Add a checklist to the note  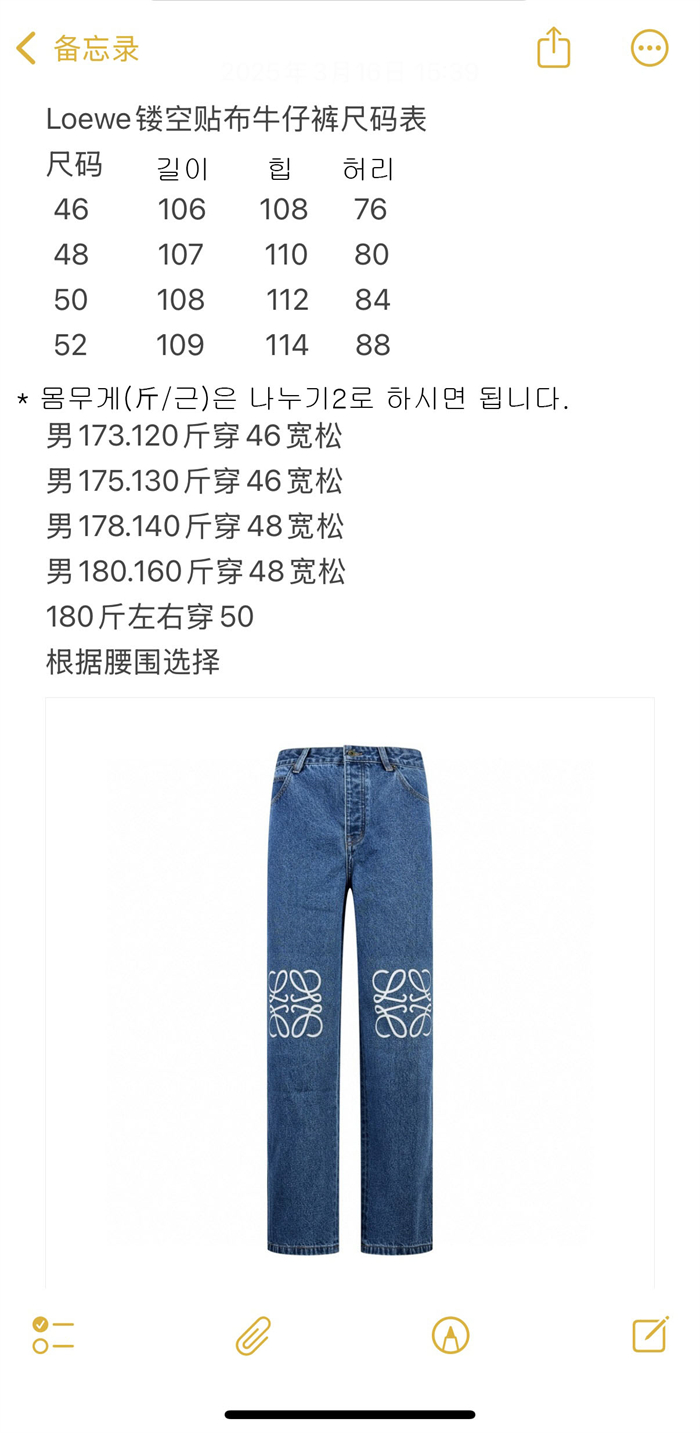tap(53, 1335)
